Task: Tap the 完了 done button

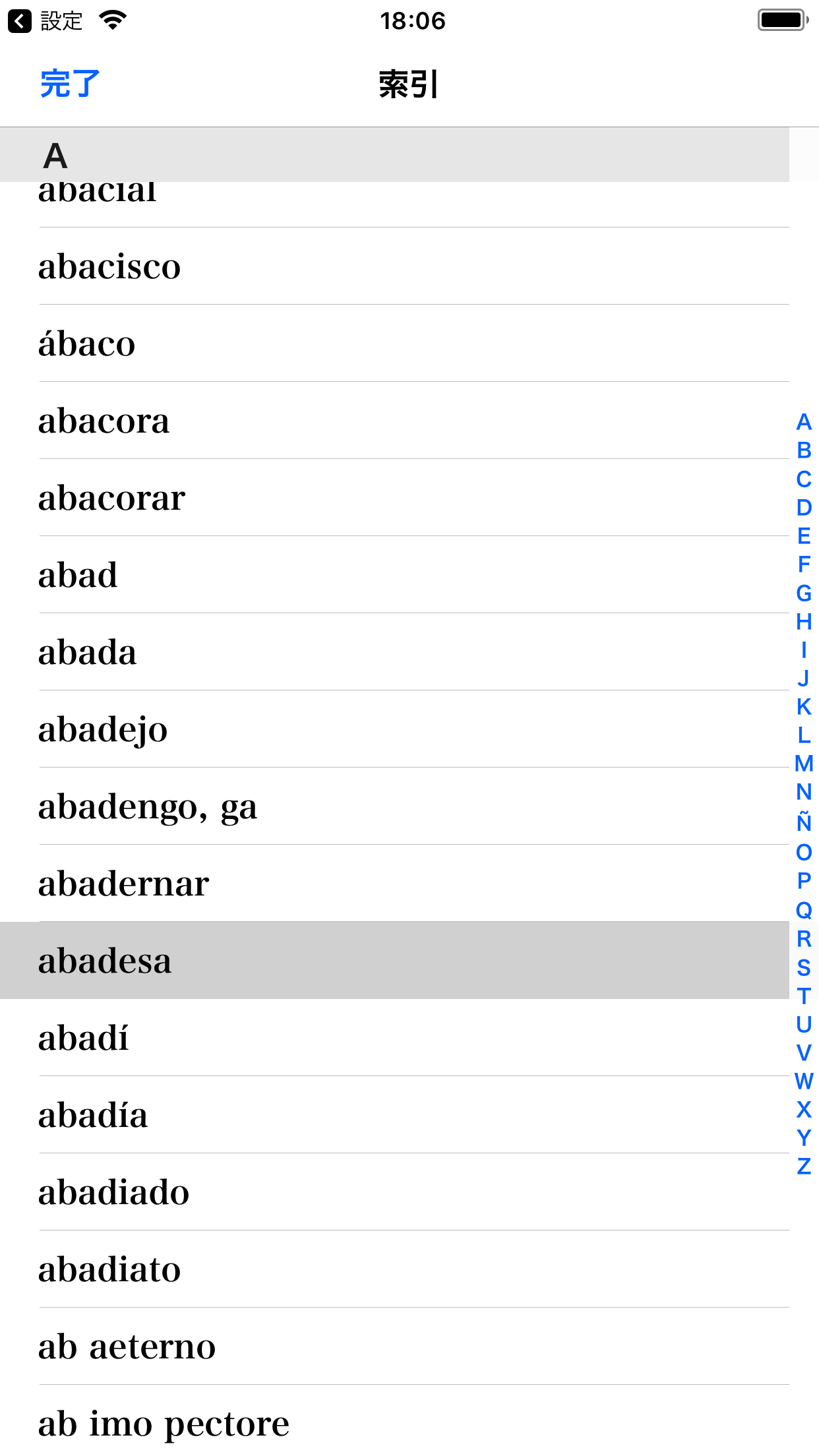Action: 70,84
